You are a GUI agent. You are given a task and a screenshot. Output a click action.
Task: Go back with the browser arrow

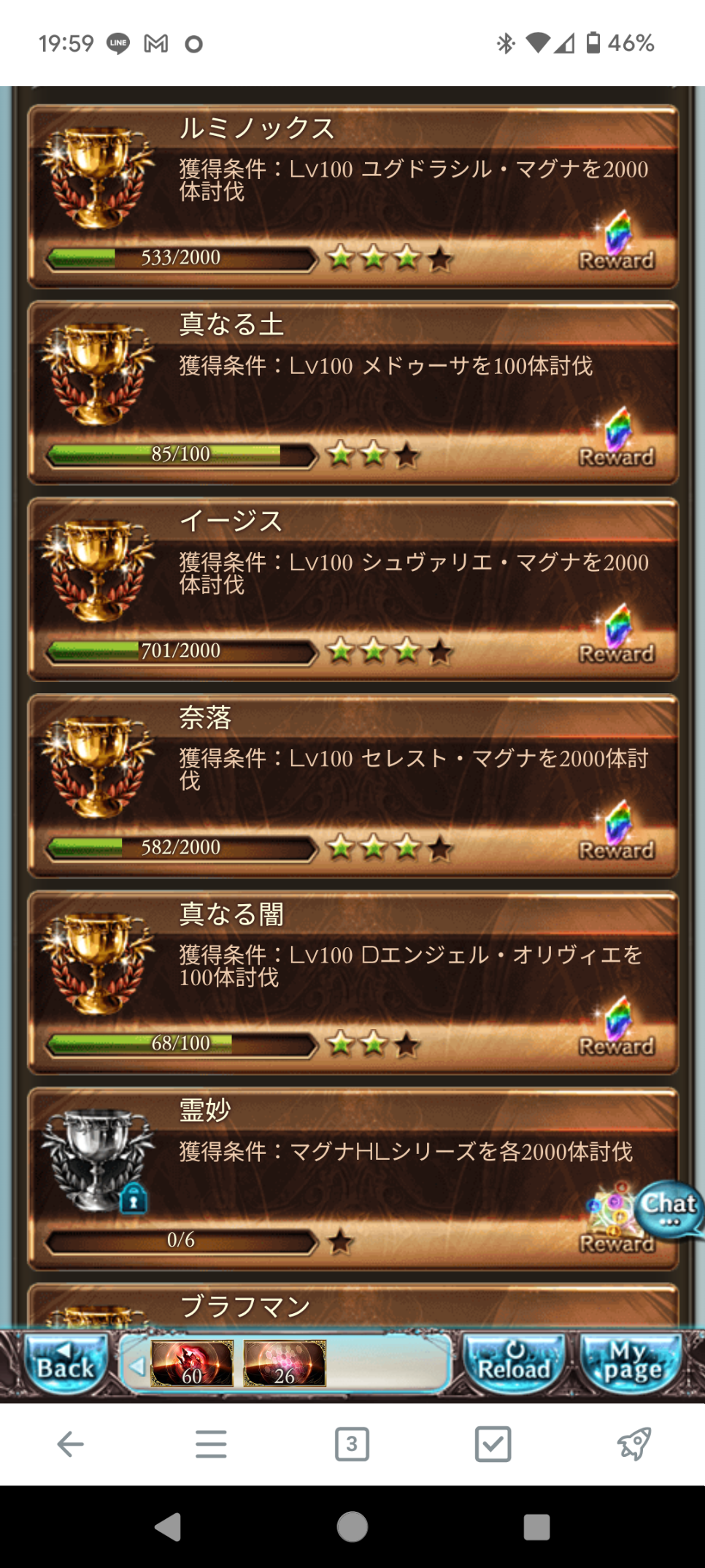(70, 1444)
